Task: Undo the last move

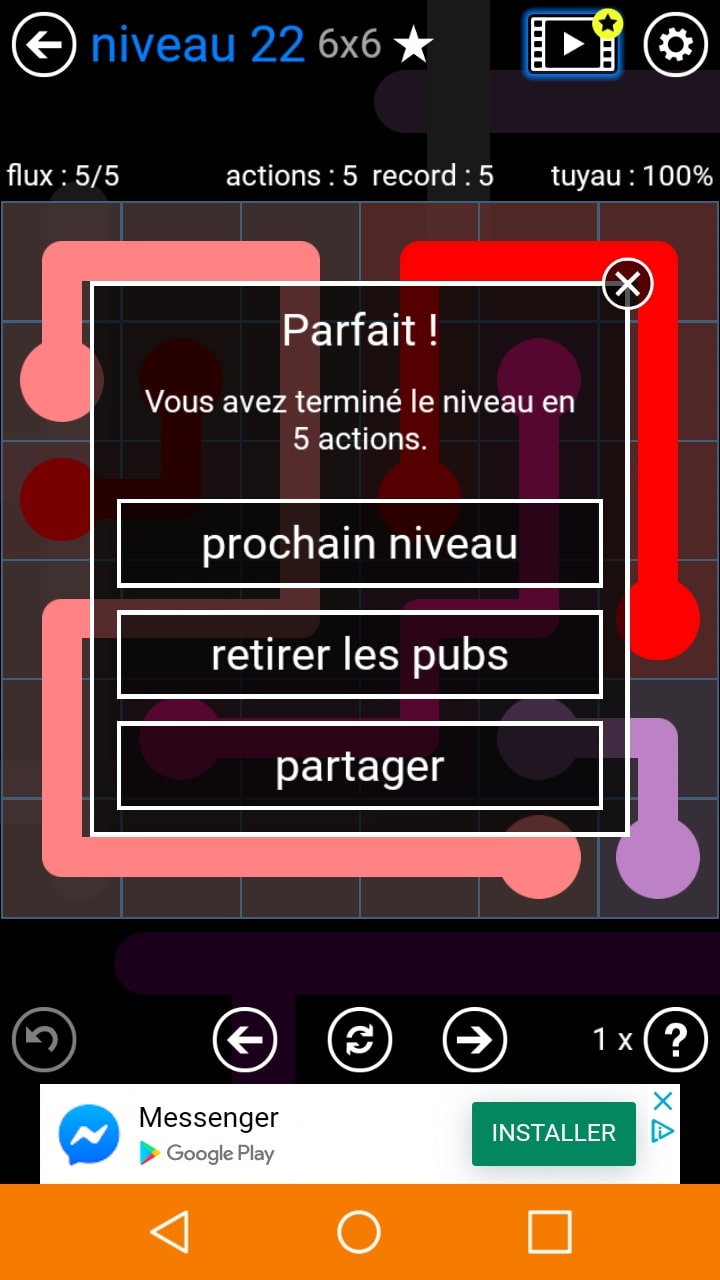Action: click(44, 1040)
